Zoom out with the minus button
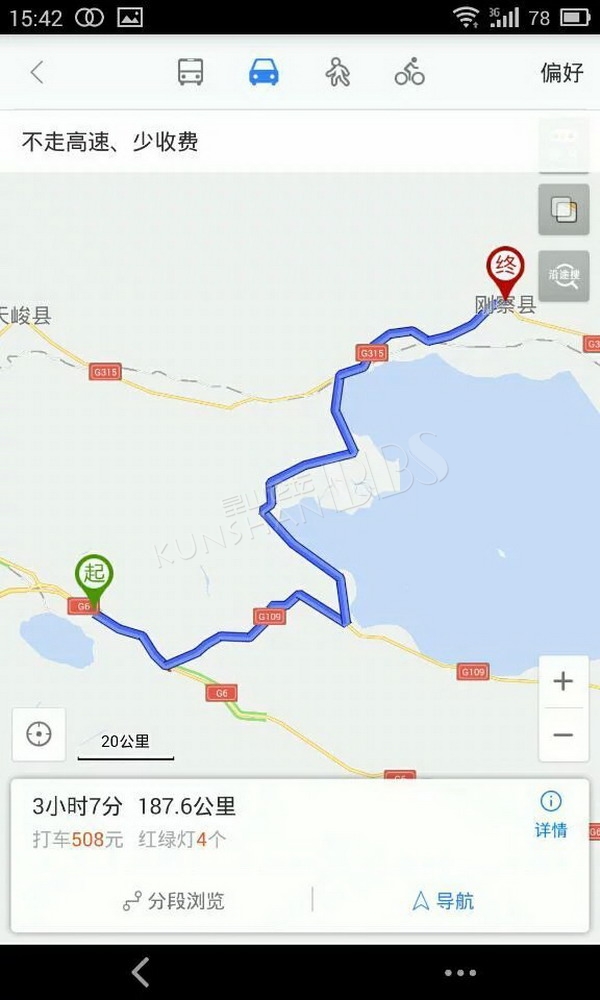The width and height of the screenshot is (600, 1000). point(563,735)
